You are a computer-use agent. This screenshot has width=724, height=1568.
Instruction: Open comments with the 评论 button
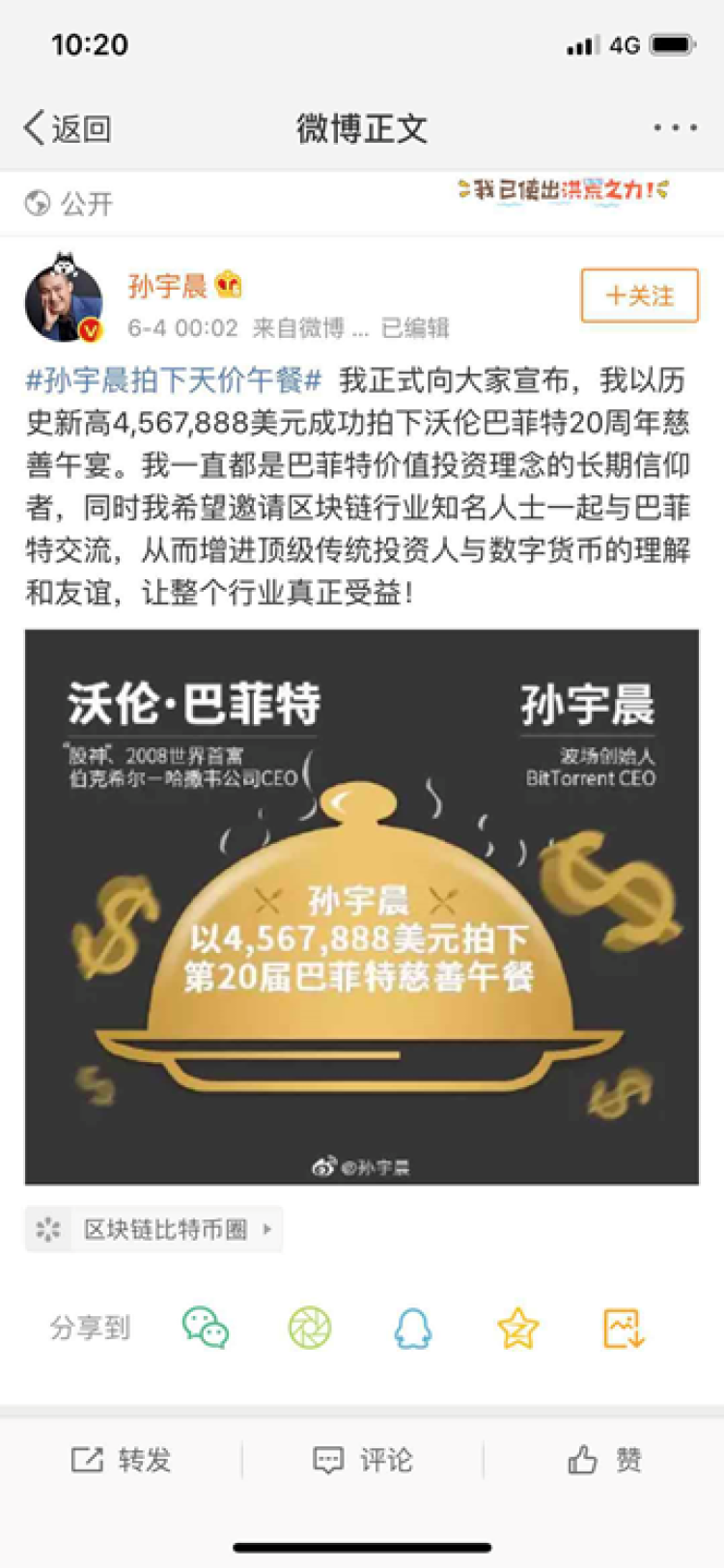coord(362,1460)
